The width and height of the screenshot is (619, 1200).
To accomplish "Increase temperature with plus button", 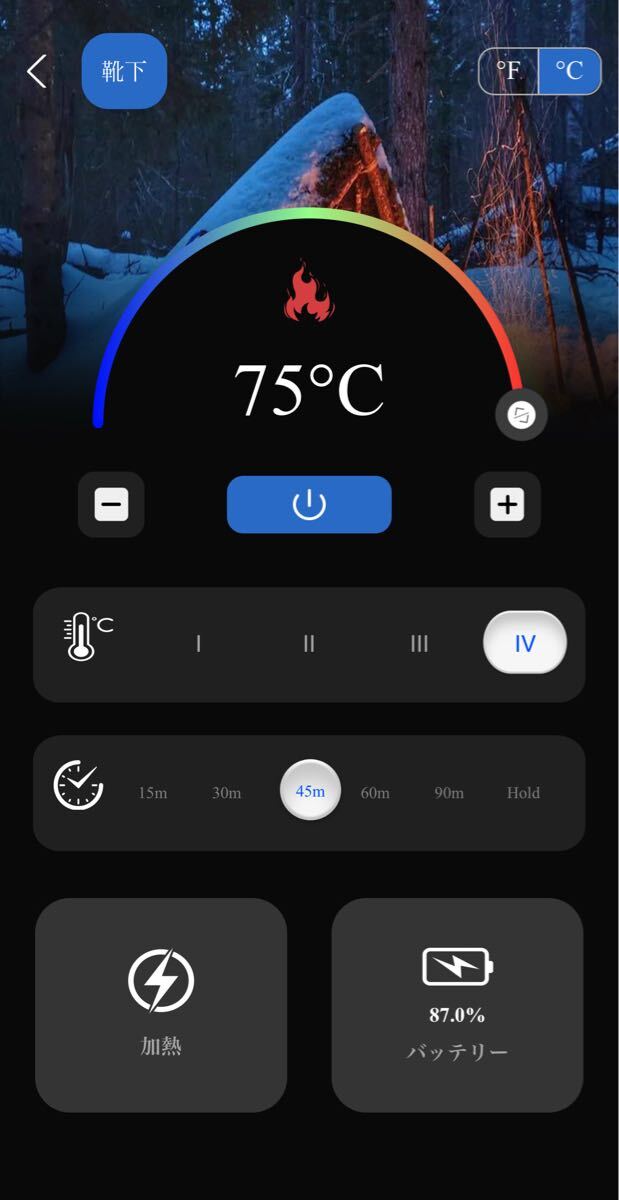I will (x=507, y=505).
